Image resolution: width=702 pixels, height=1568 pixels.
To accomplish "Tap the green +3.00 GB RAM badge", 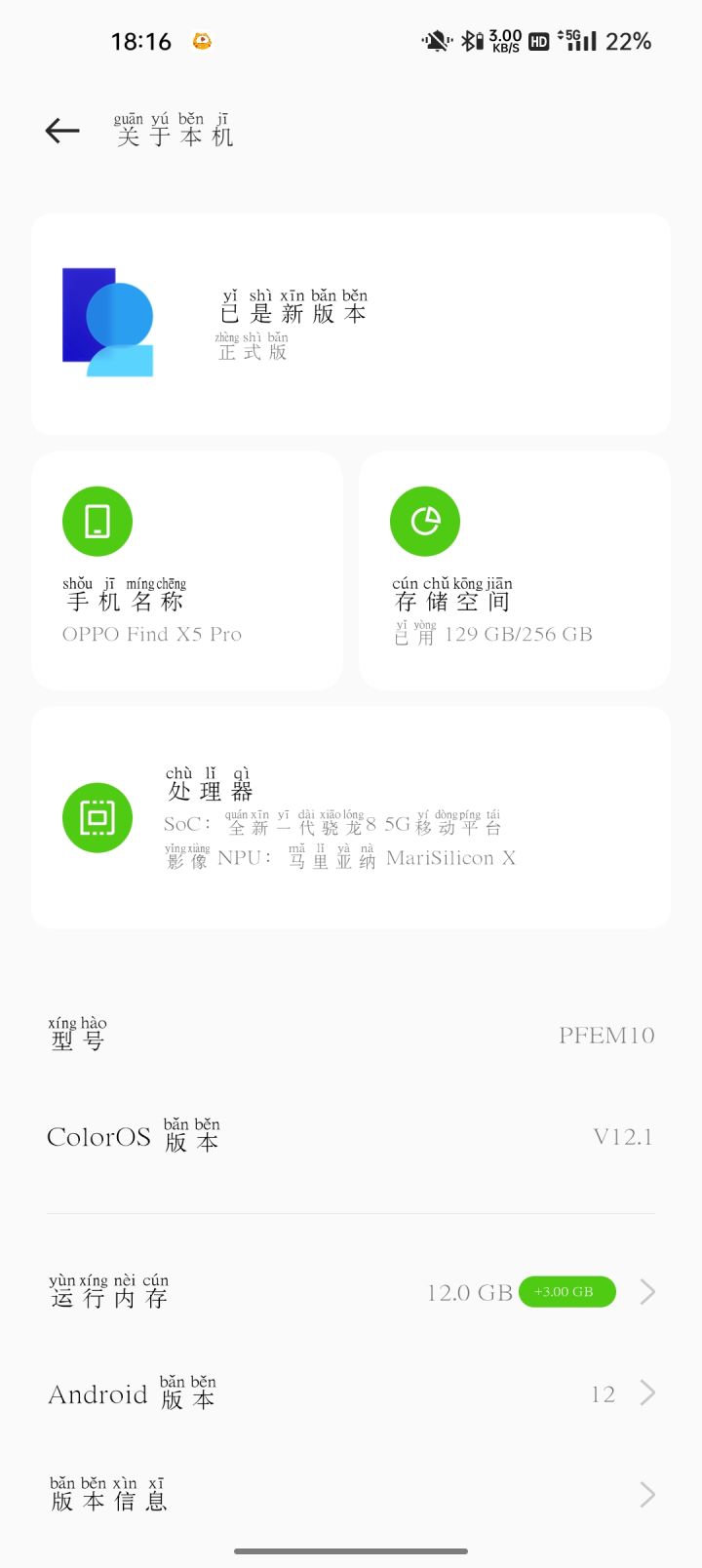I will tap(567, 1291).
